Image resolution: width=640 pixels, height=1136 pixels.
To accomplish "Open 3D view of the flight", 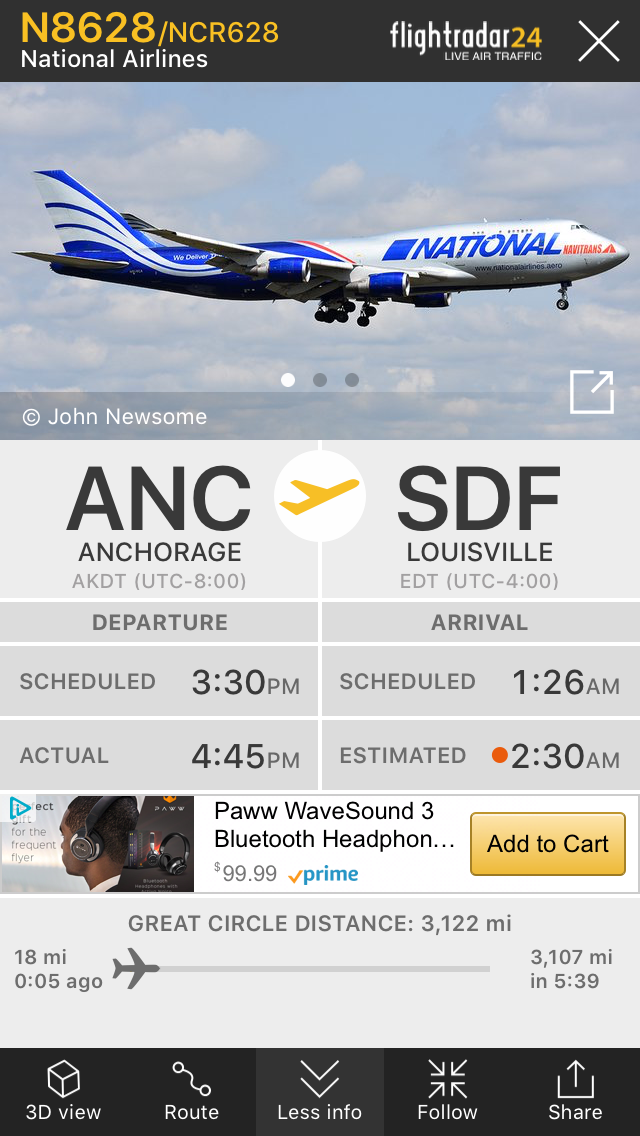I will pos(63,1091).
